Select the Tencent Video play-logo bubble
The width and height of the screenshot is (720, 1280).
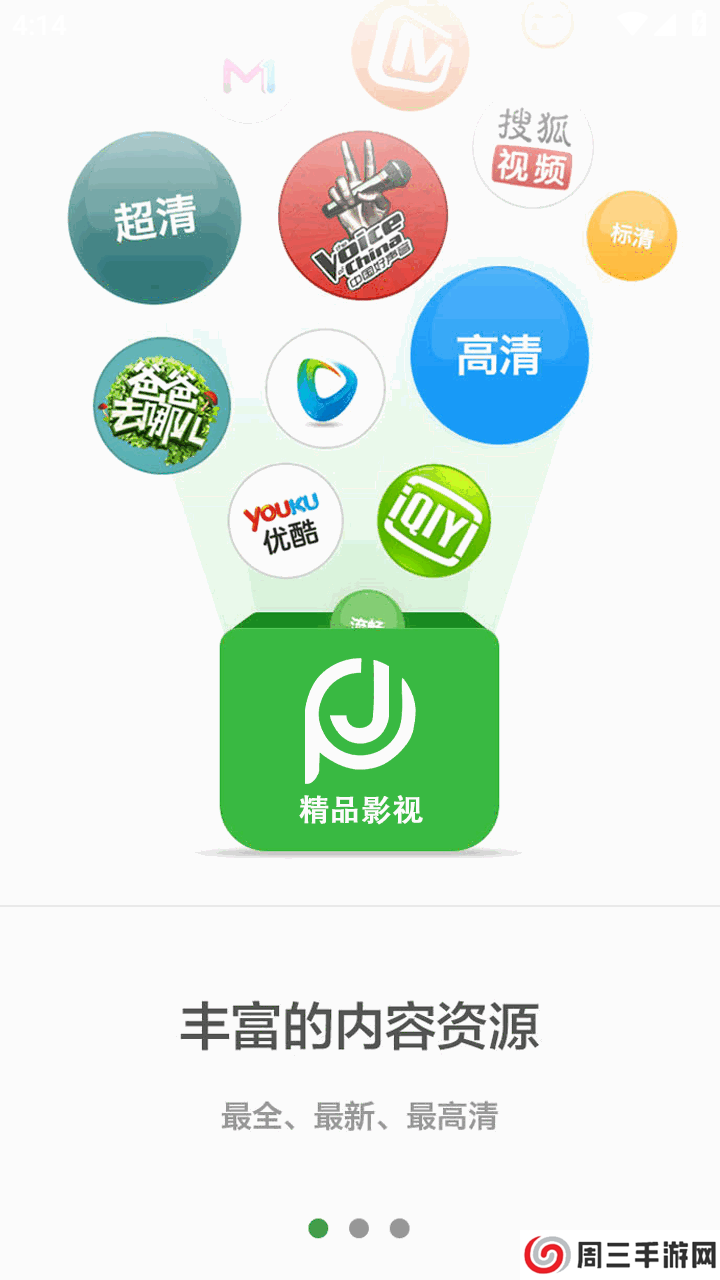(x=325, y=388)
